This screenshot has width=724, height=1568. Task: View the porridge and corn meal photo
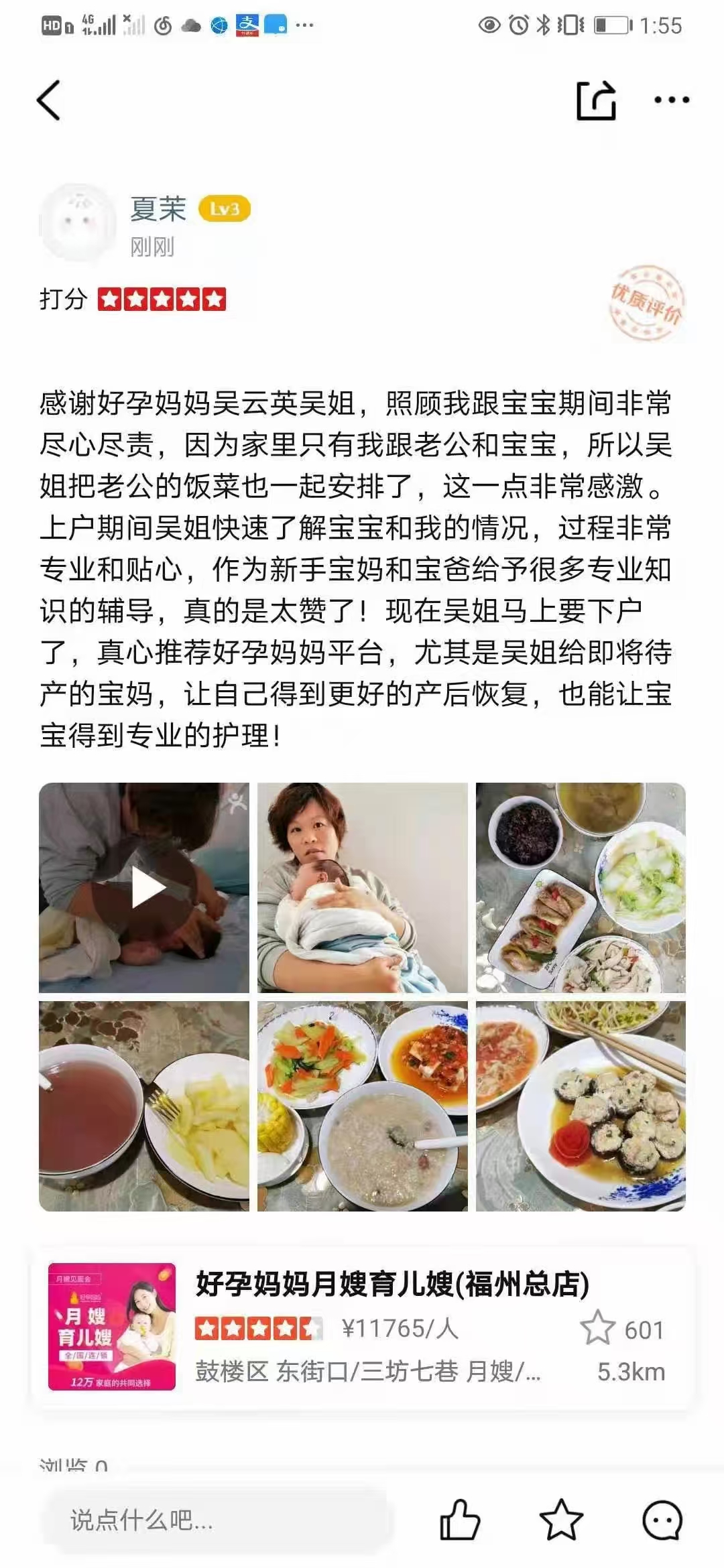click(x=363, y=1106)
